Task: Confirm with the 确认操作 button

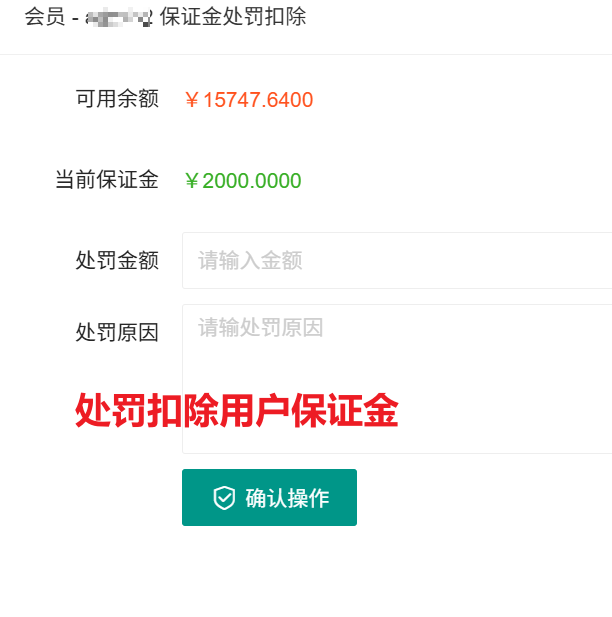Action: point(269,498)
